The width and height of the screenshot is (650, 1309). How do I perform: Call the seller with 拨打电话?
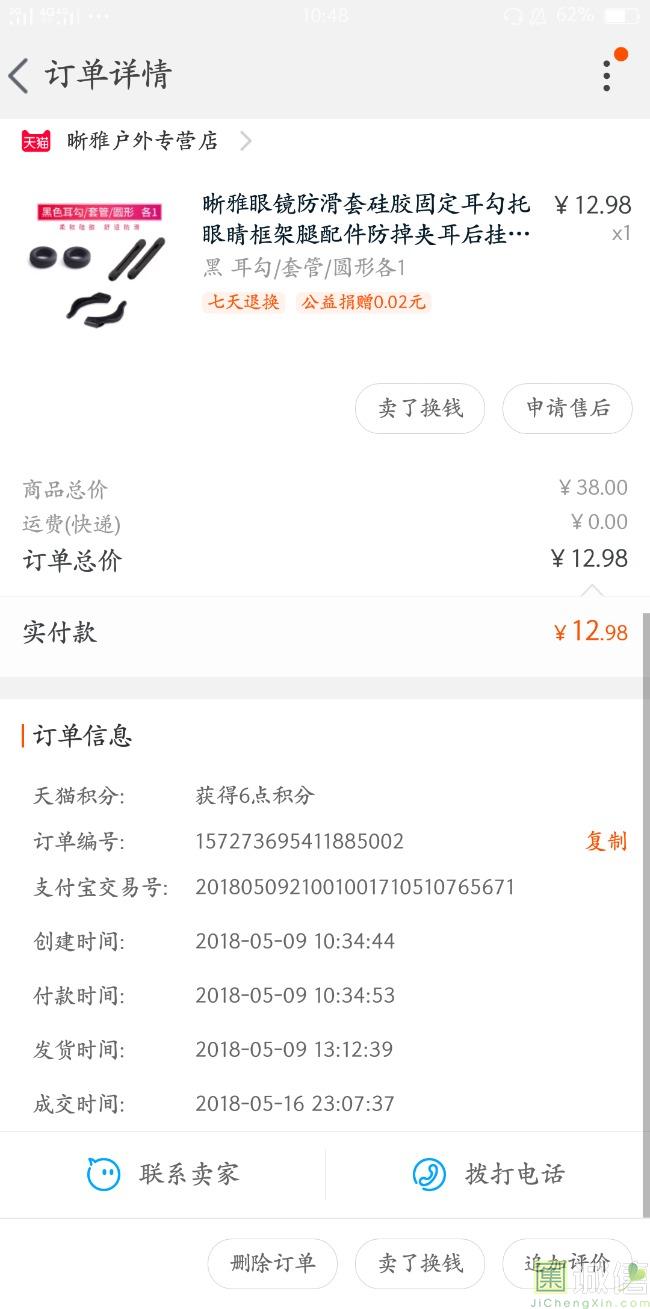488,1173
